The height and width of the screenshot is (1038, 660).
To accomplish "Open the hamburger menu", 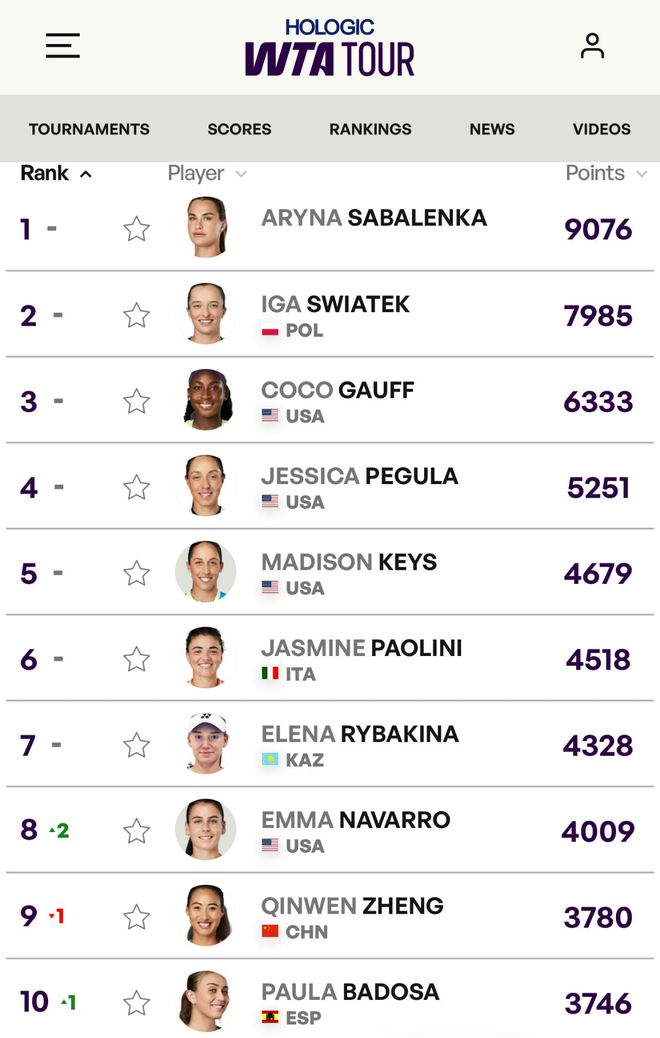I will [x=63, y=46].
